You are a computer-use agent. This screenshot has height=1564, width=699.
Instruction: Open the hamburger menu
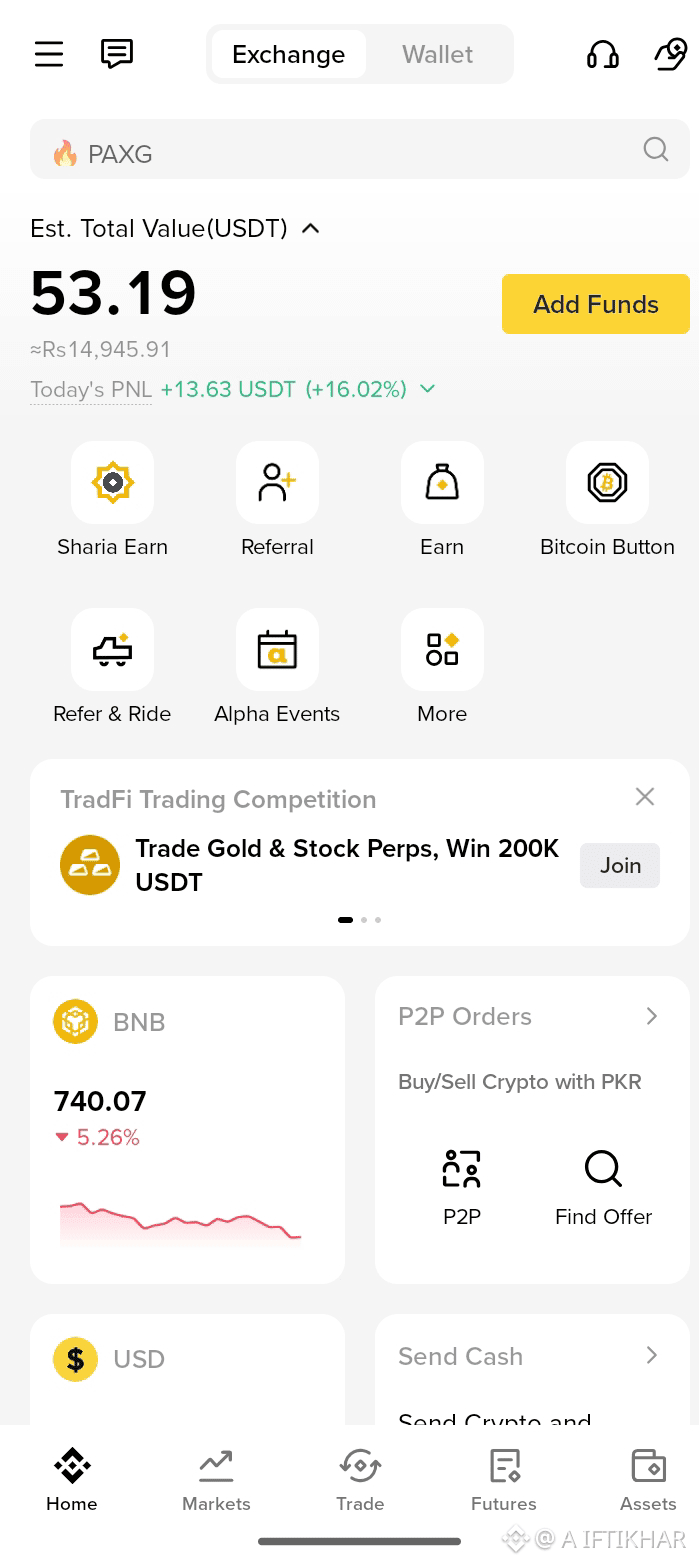pyautogui.click(x=49, y=54)
